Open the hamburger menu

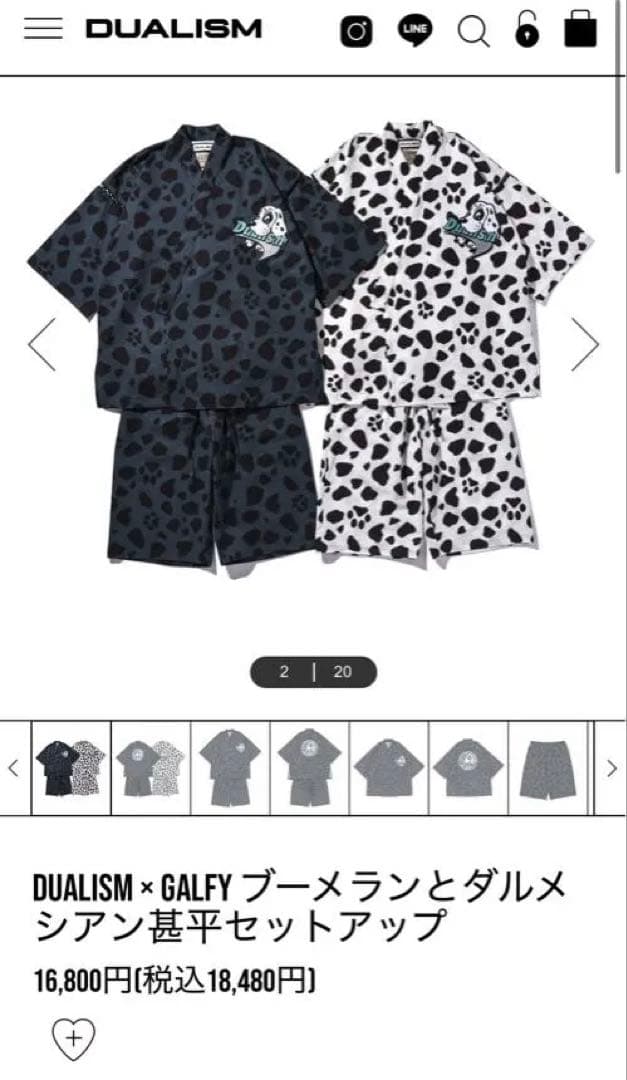(x=43, y=29)
